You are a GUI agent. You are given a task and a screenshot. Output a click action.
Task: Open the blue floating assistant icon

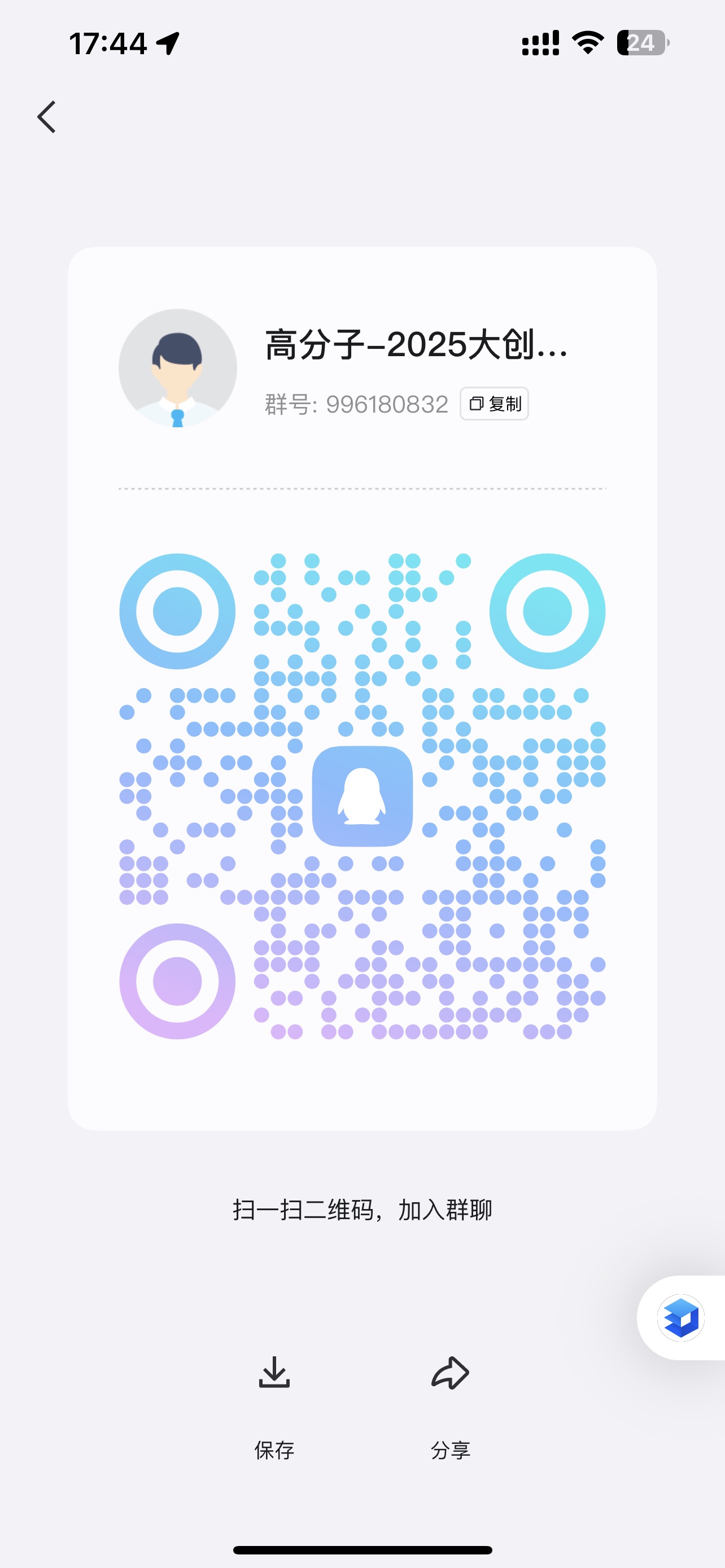(x=680, y=1318)
